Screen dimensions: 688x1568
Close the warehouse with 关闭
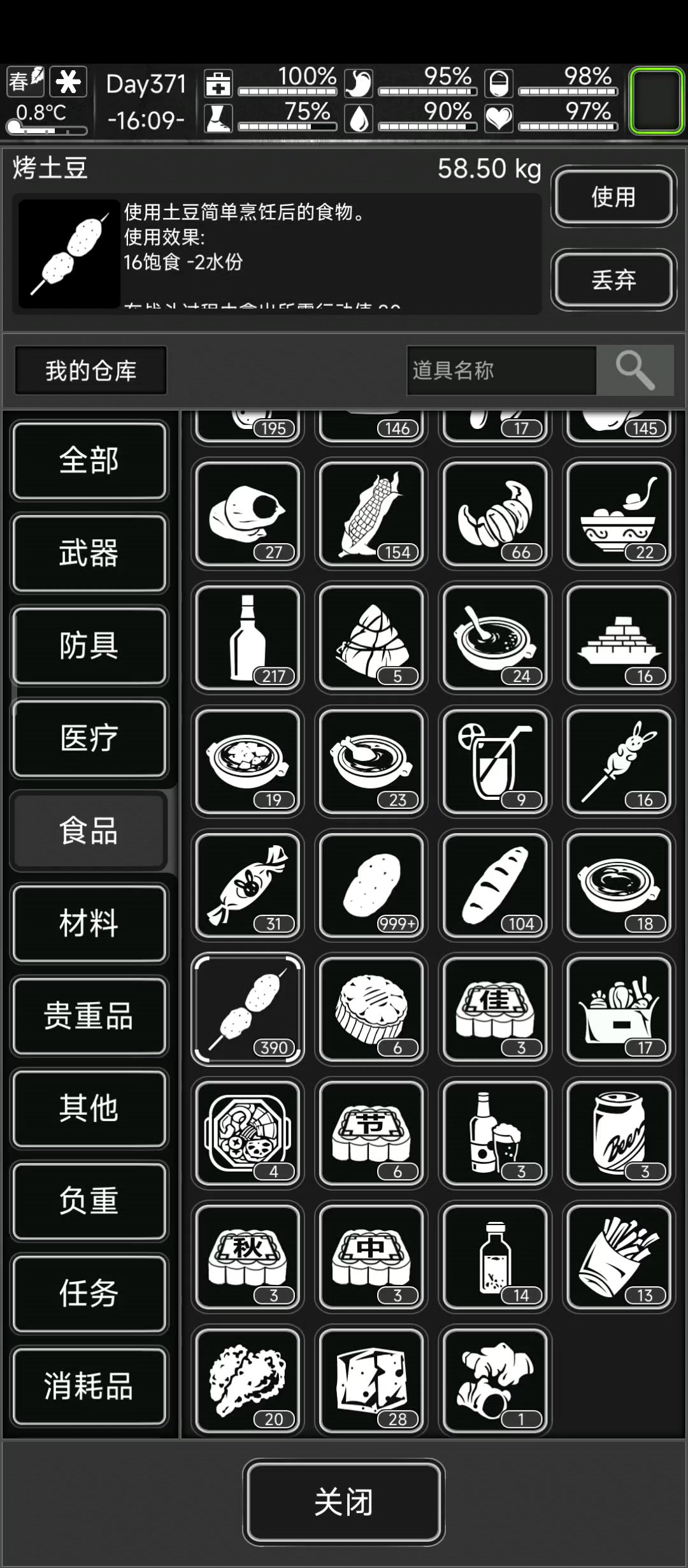[x=343, y=1502]
